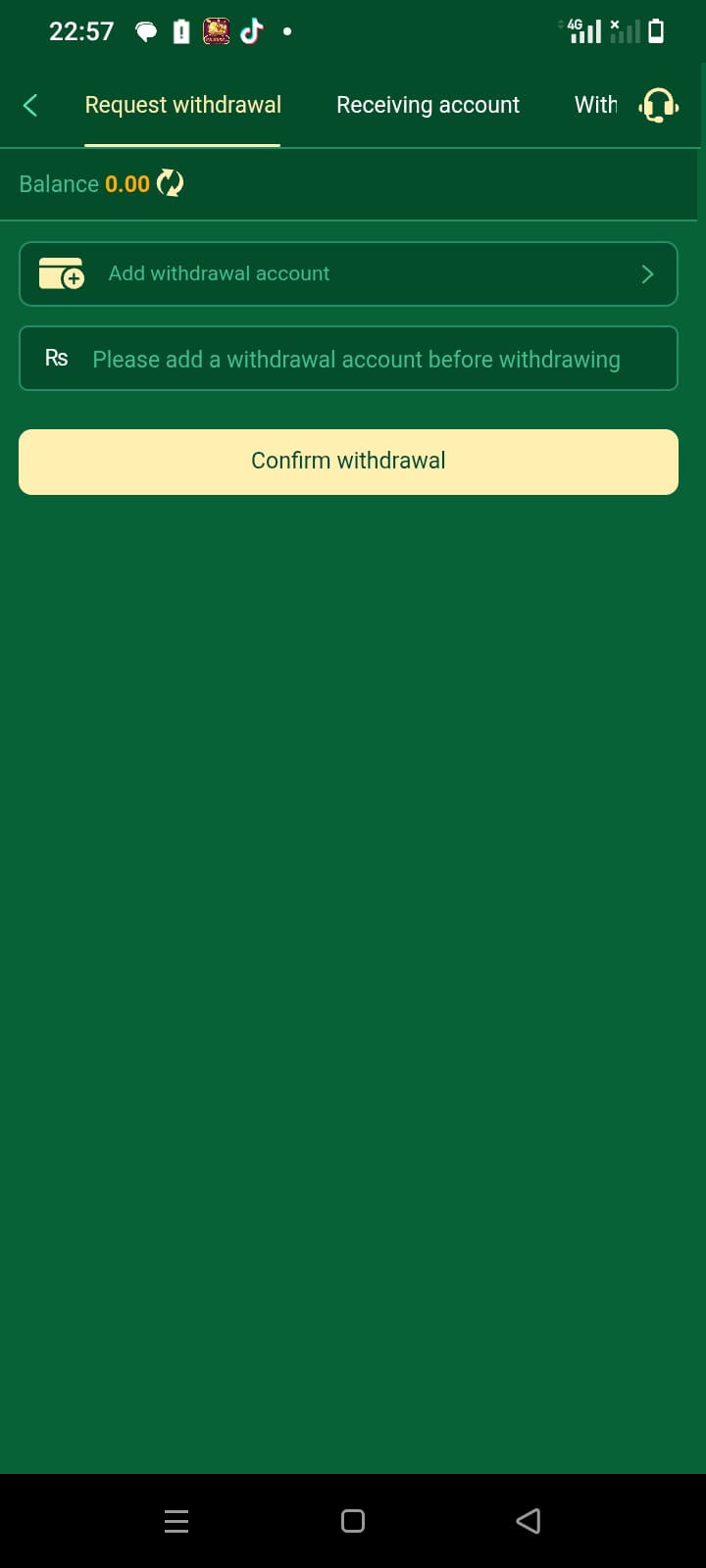
Task: Refresh the balance amount
Action: coord(171,183)
